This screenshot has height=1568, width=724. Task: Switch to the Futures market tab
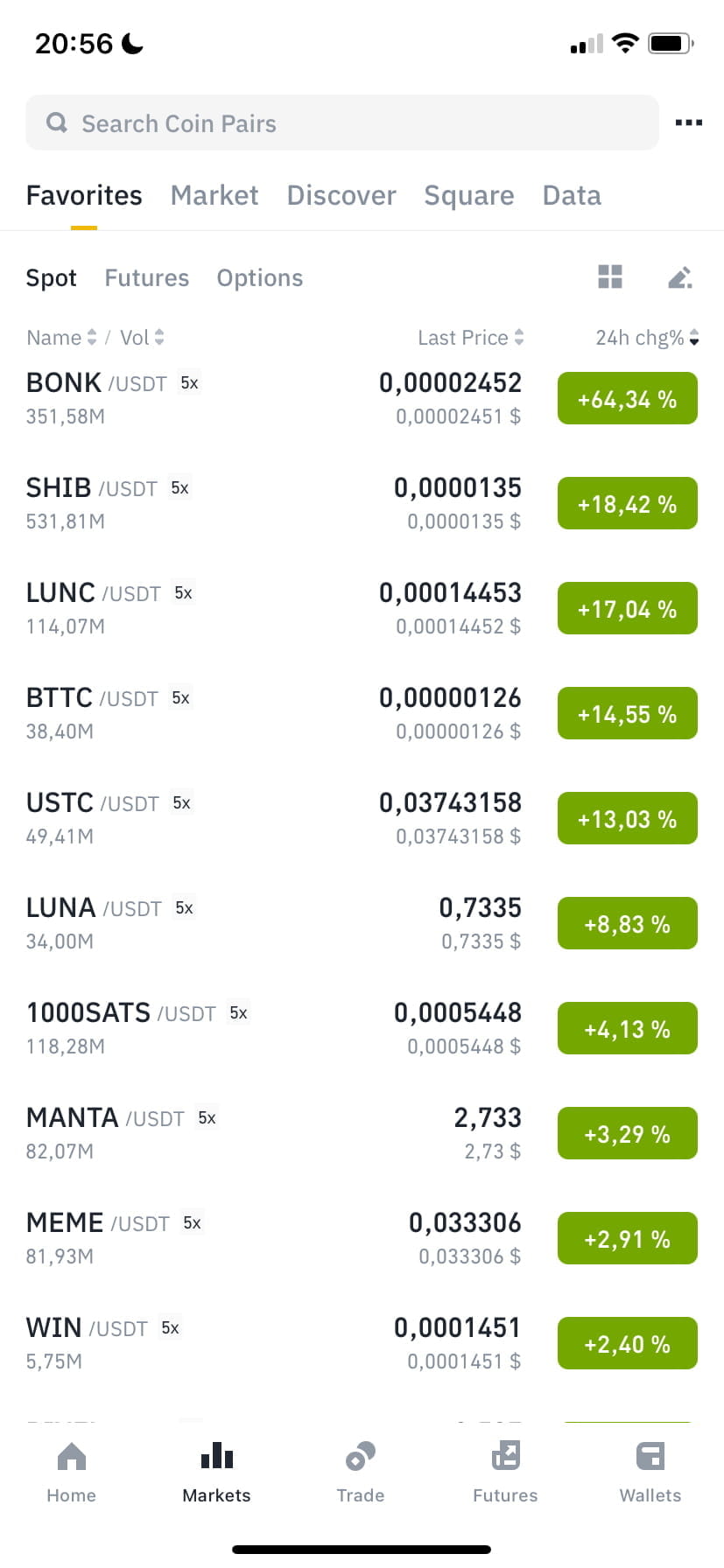pyautogui.click(x=146, y=277)
